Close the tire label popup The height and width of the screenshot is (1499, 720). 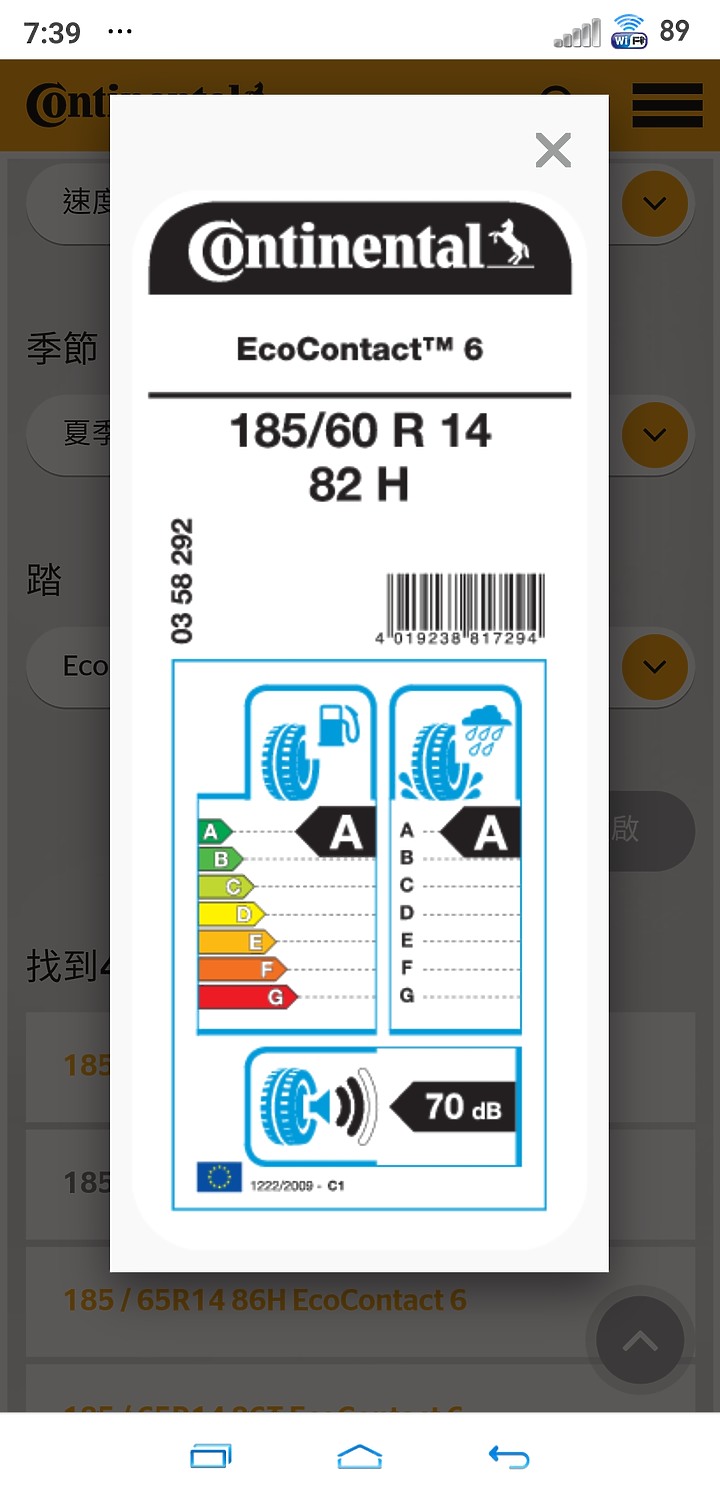pos(553,150)
